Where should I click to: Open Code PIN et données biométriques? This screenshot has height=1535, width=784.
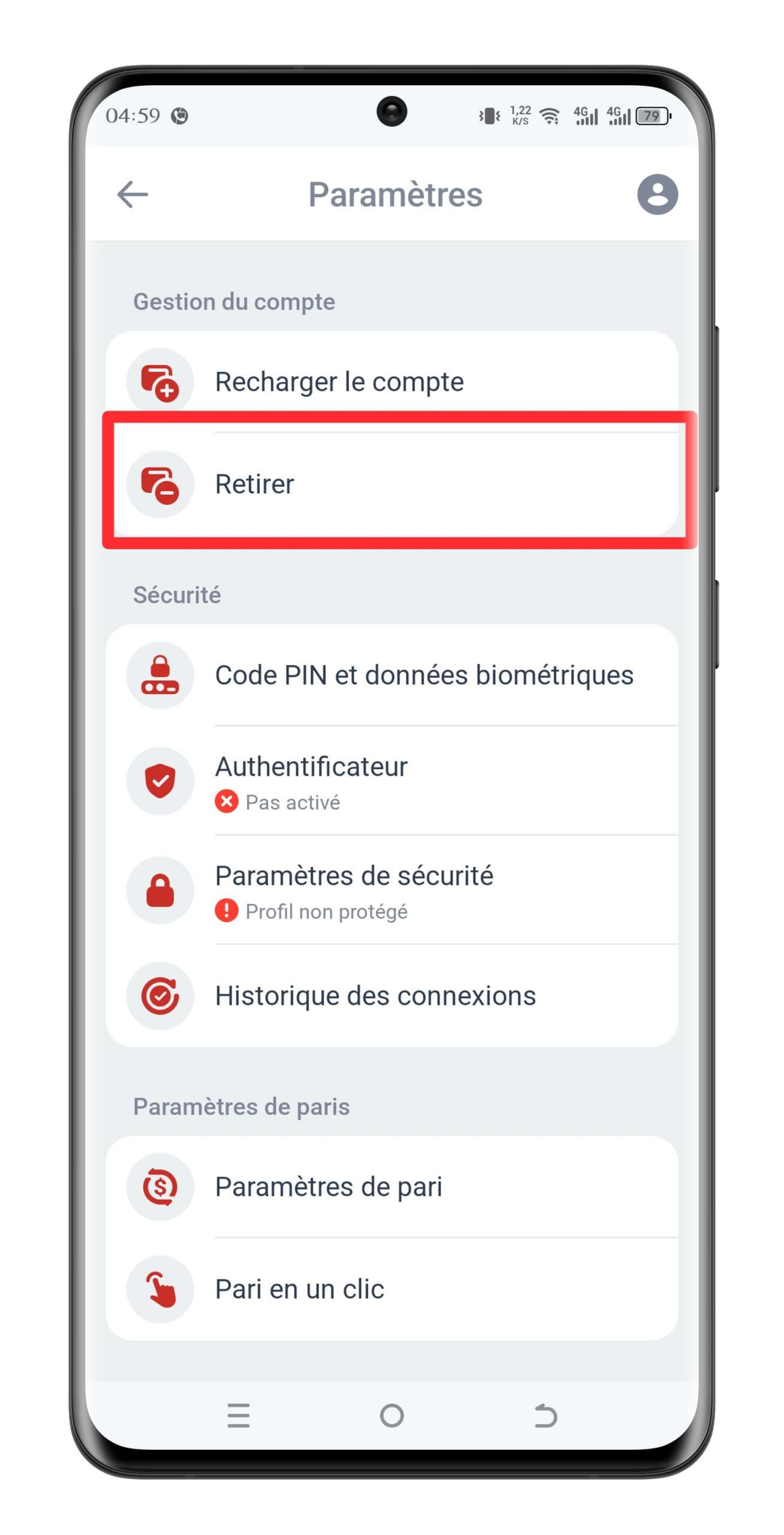[423, 675]
